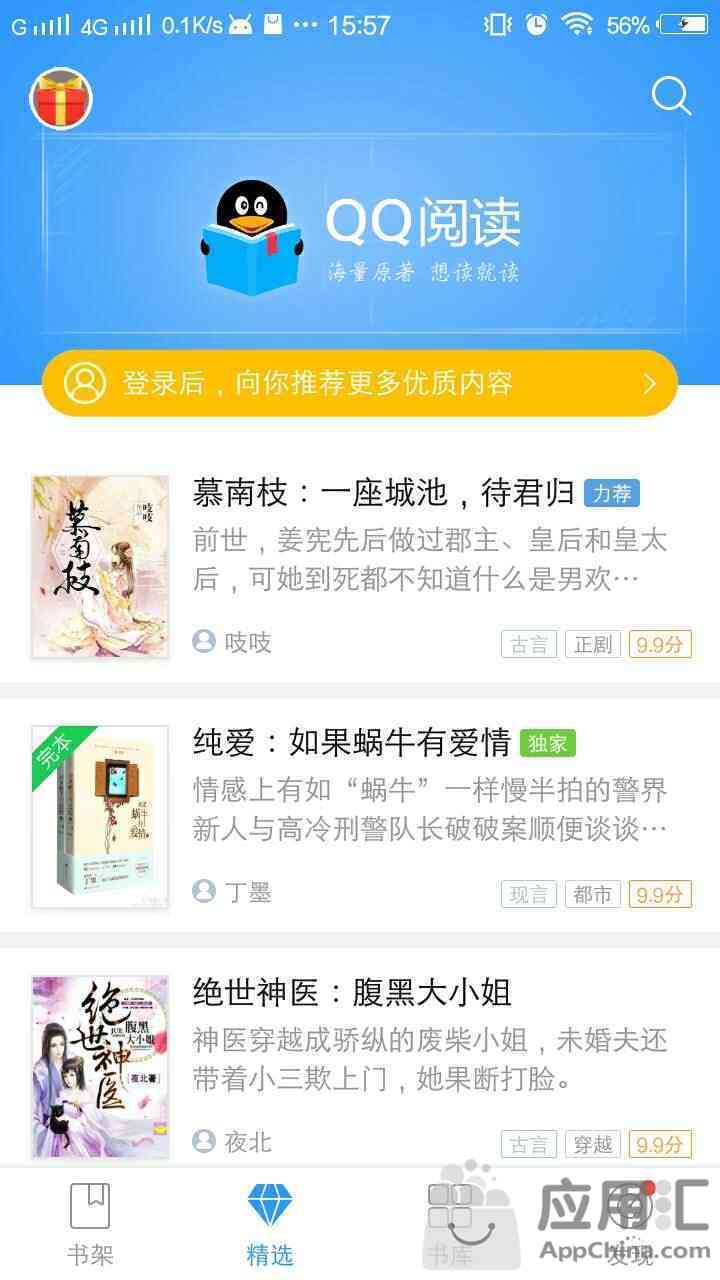This screenshot has width=720, height=1280.
Task: Go to the 发现 tab
Action: [630, 1224]
